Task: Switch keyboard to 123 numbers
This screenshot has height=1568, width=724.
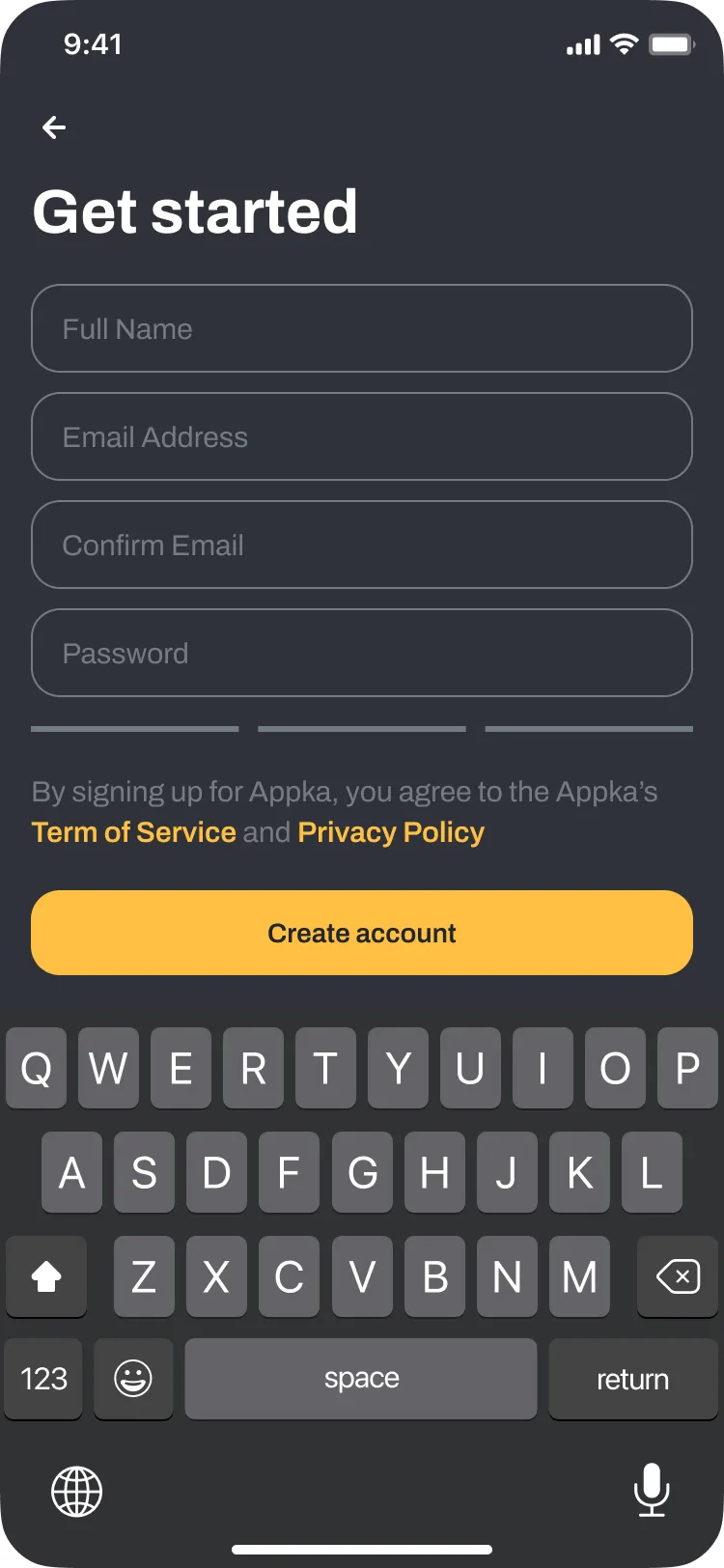Action: pos(44,1379)
